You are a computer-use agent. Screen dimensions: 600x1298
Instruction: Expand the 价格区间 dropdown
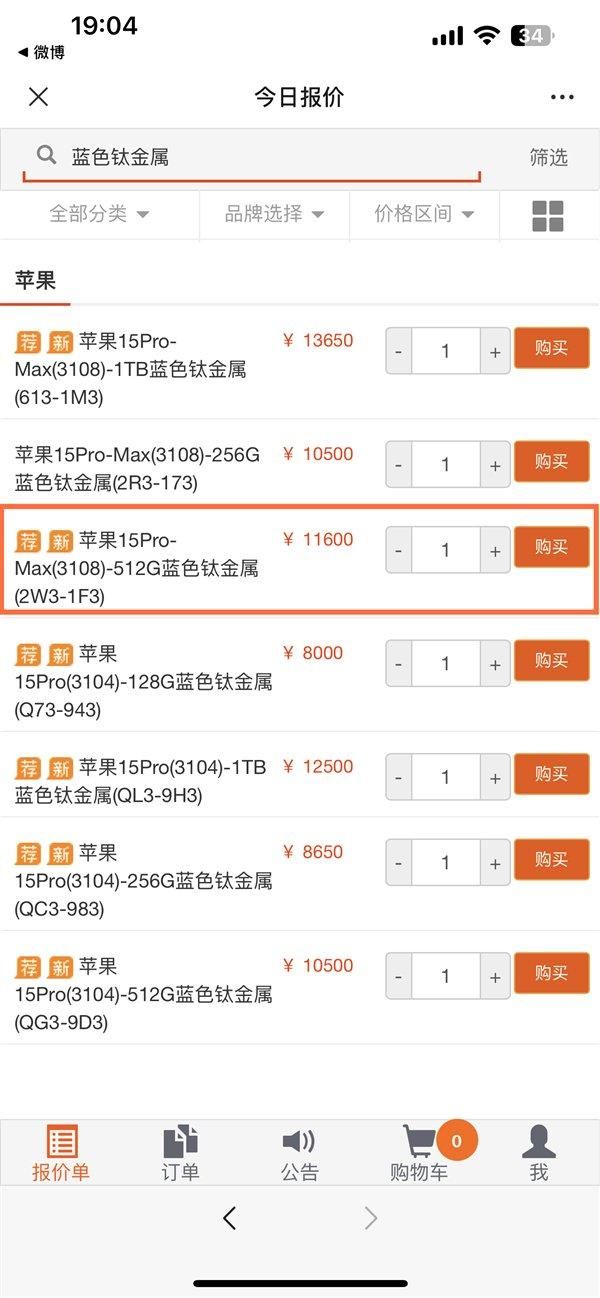(x=423, y=214)
